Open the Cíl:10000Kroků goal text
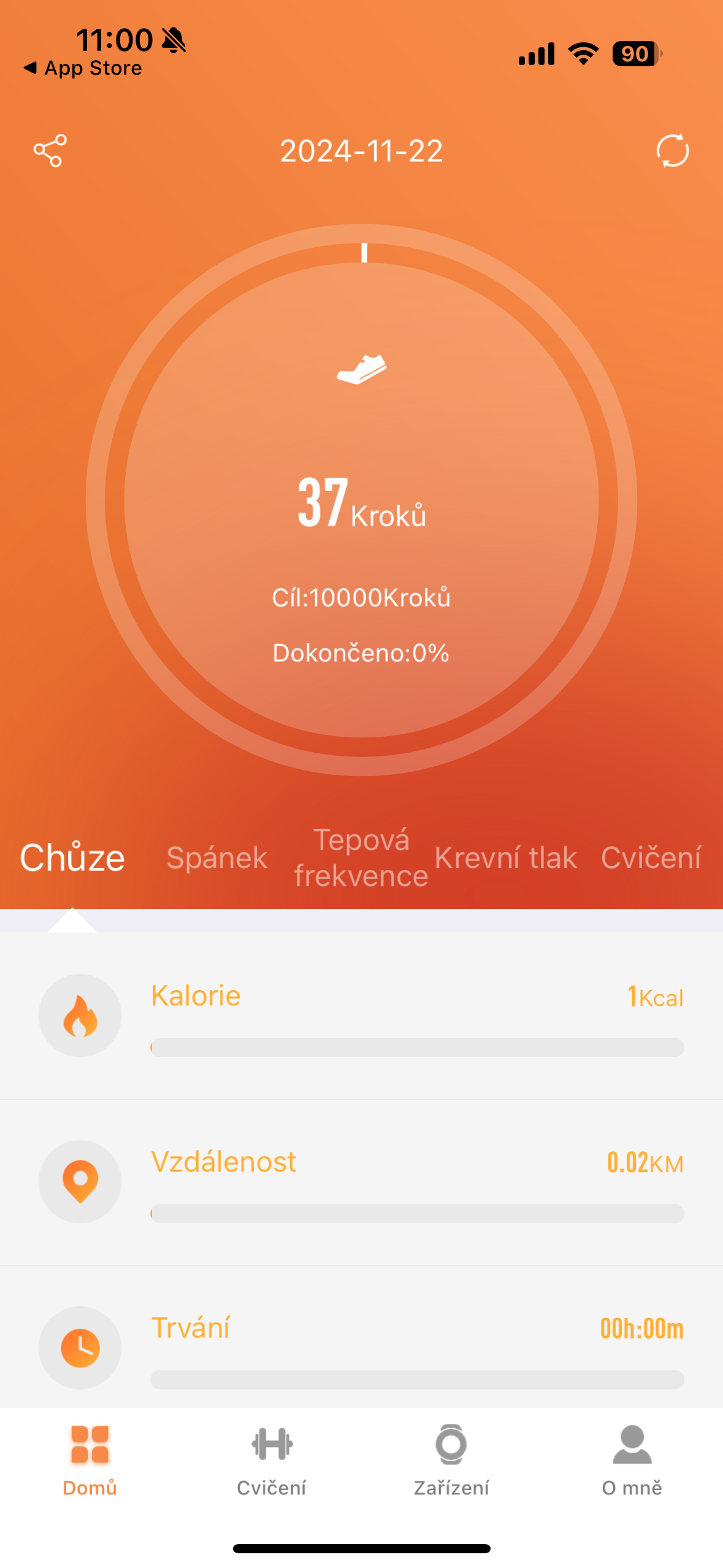 [362, 597]
